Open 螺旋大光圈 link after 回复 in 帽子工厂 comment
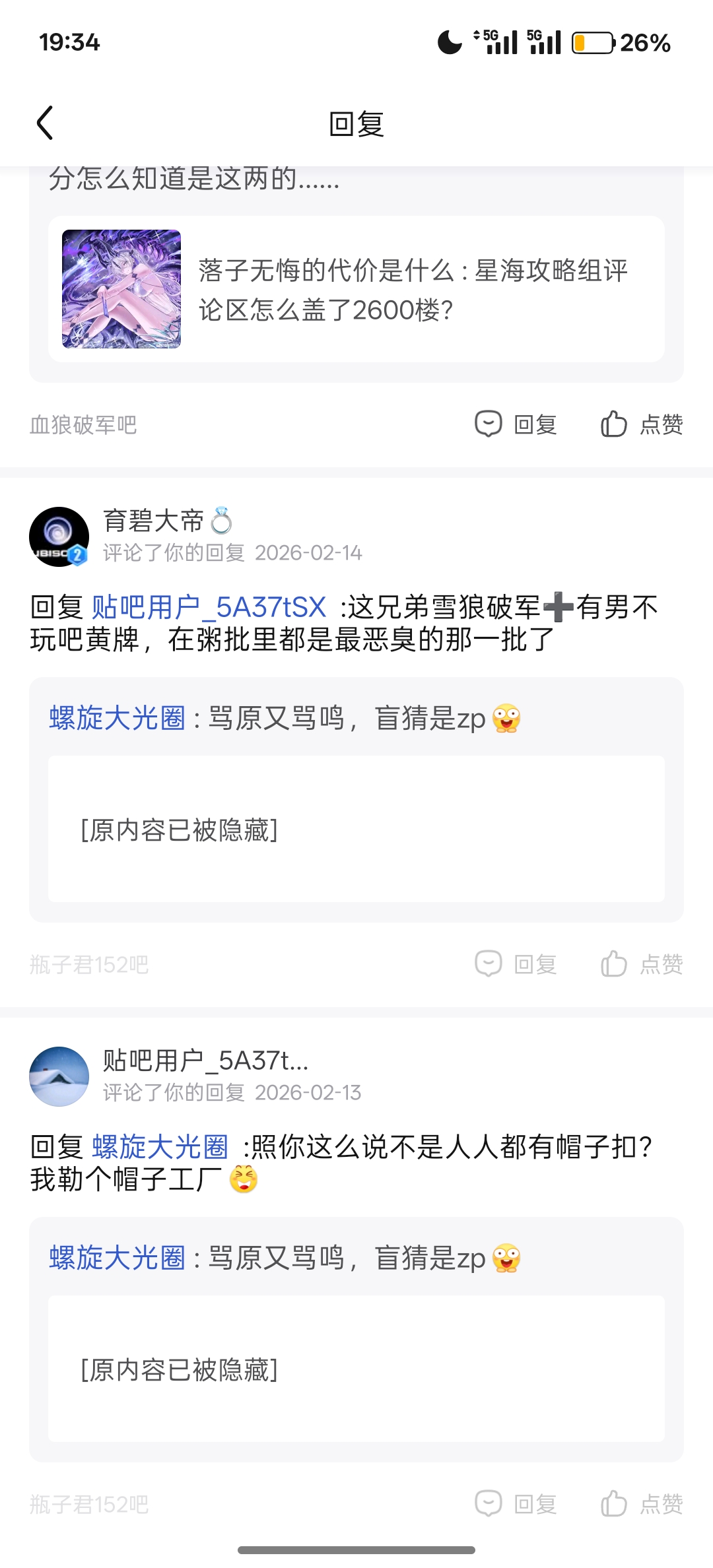The image size is (713, 1568). coord(160,1147)
